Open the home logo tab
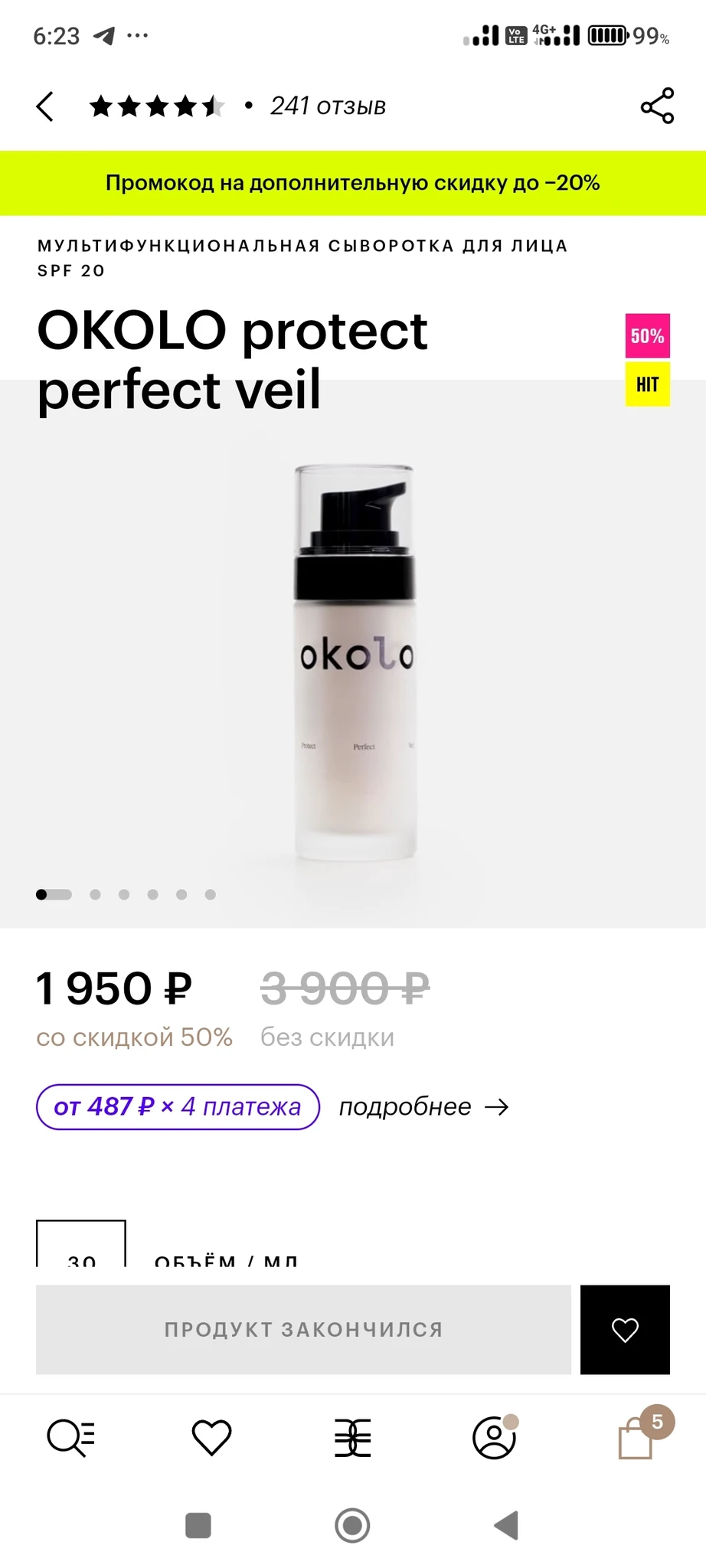The height and width of the screenshot is (1568, 706). tap(353, 1438)
